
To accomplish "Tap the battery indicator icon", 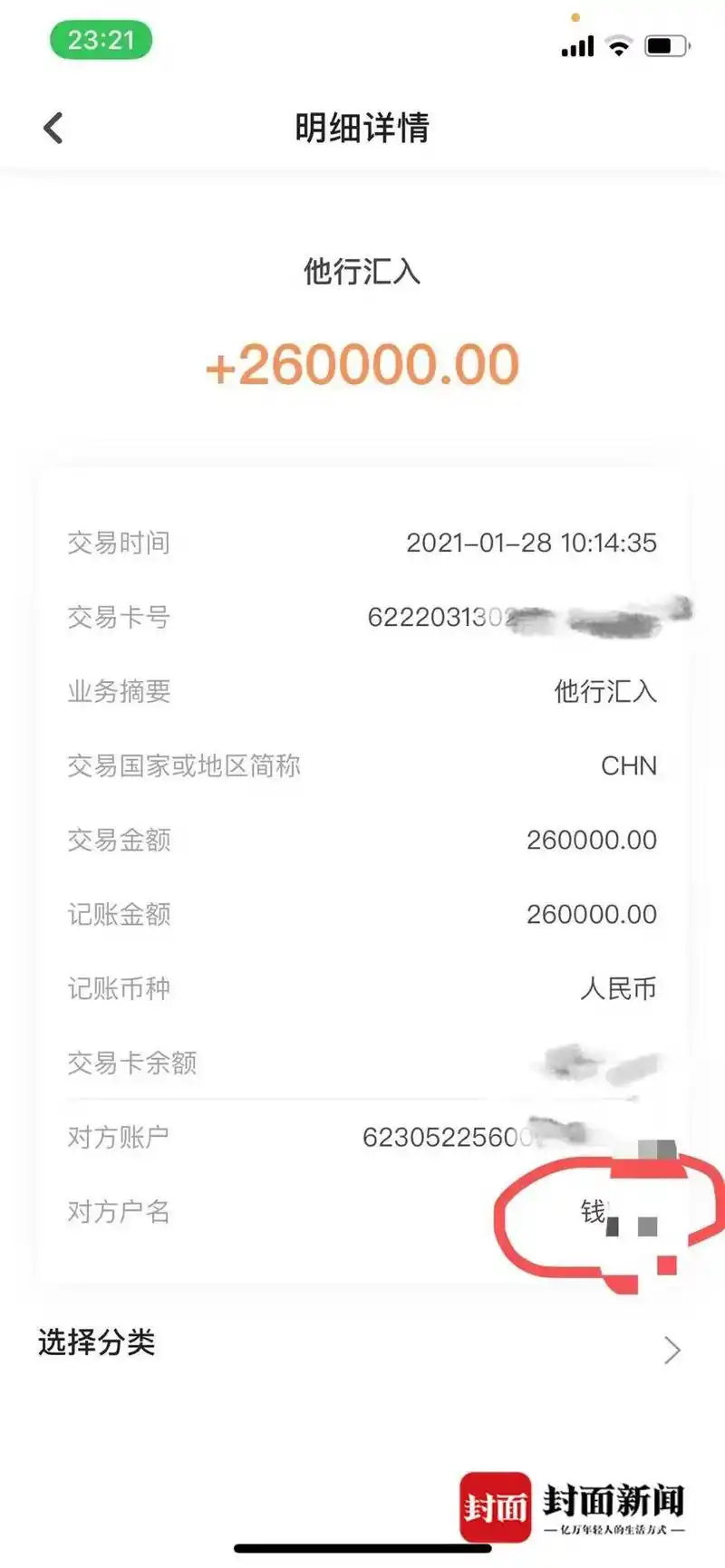I will (664, 43).
